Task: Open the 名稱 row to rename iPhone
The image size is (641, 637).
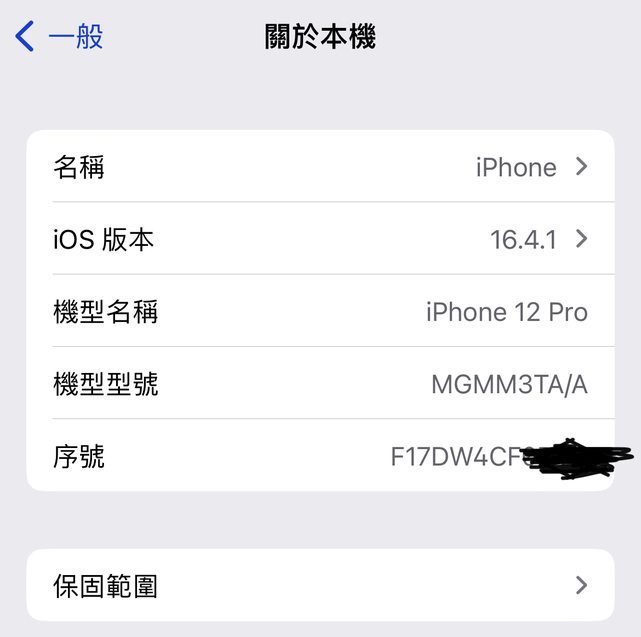Action: click(x=320, y=167)
